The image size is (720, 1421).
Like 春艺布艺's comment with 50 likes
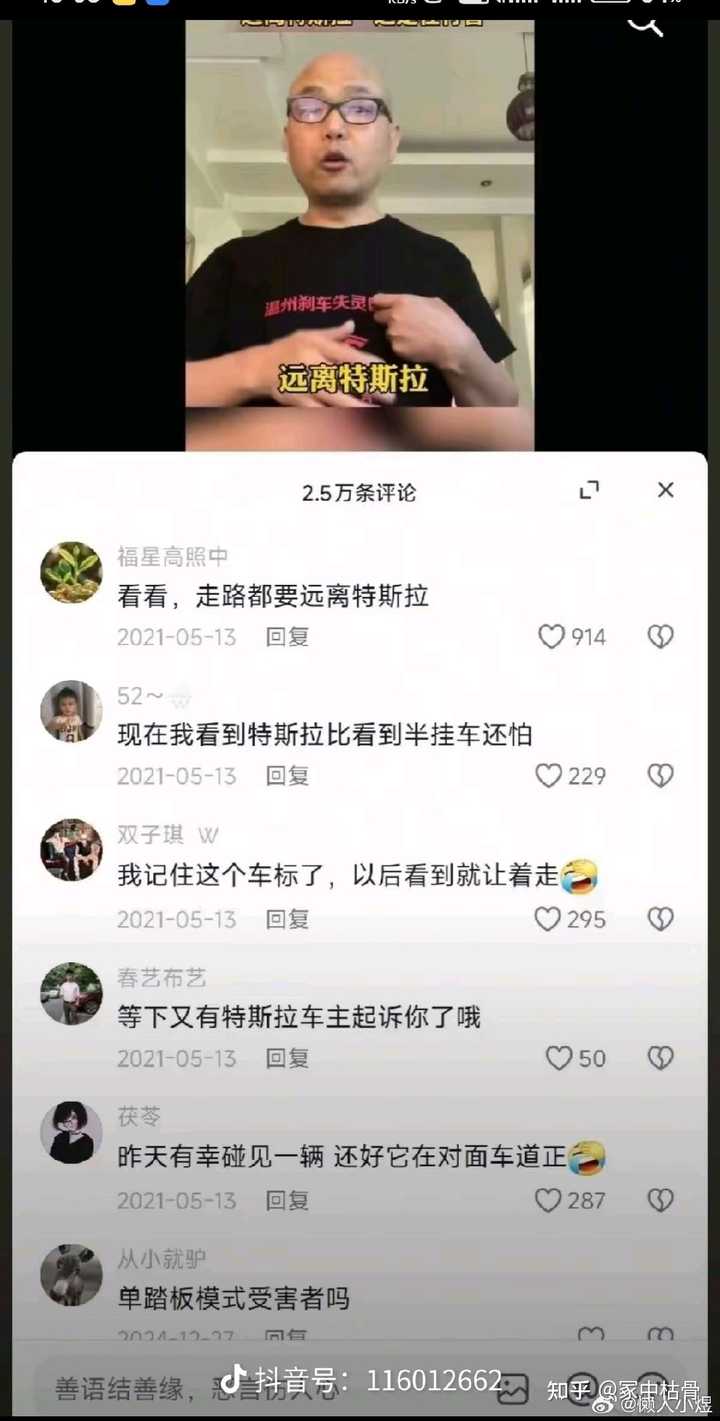coord(559,1058)
